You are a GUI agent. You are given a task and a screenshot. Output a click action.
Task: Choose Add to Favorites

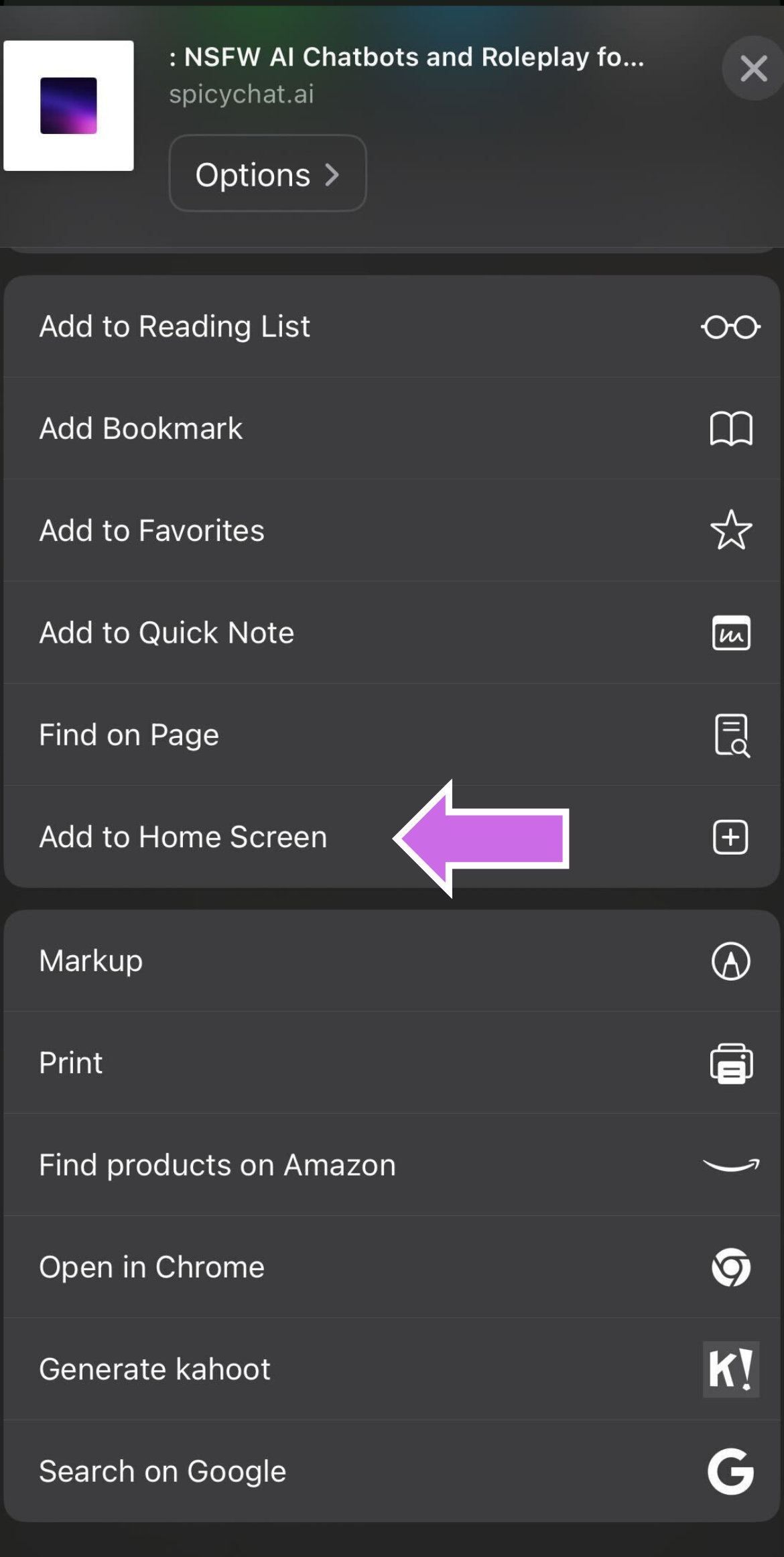(392, 530)
